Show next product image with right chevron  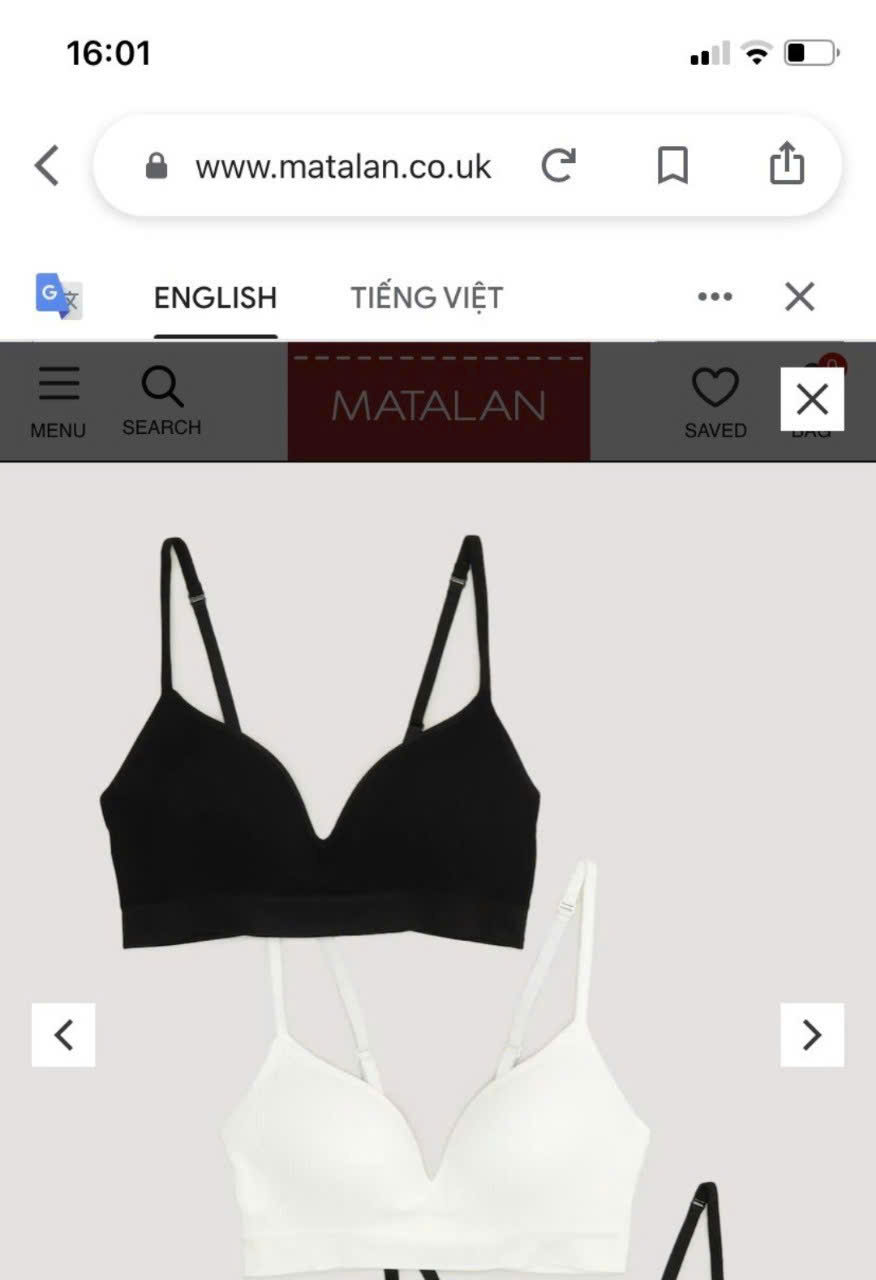click(x=812, y=1036)
